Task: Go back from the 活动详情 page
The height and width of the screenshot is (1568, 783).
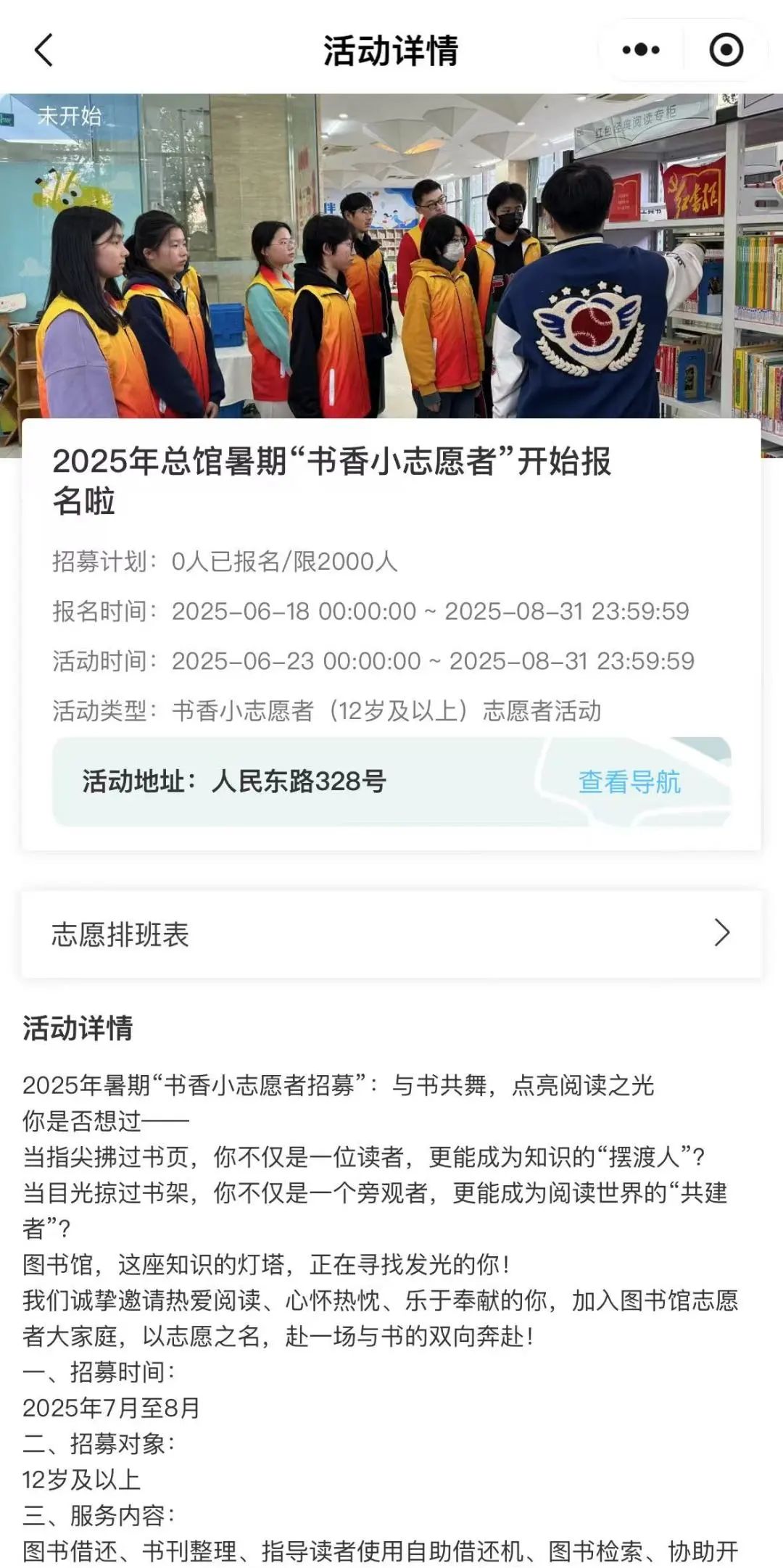Action: (x=44, y=51)
